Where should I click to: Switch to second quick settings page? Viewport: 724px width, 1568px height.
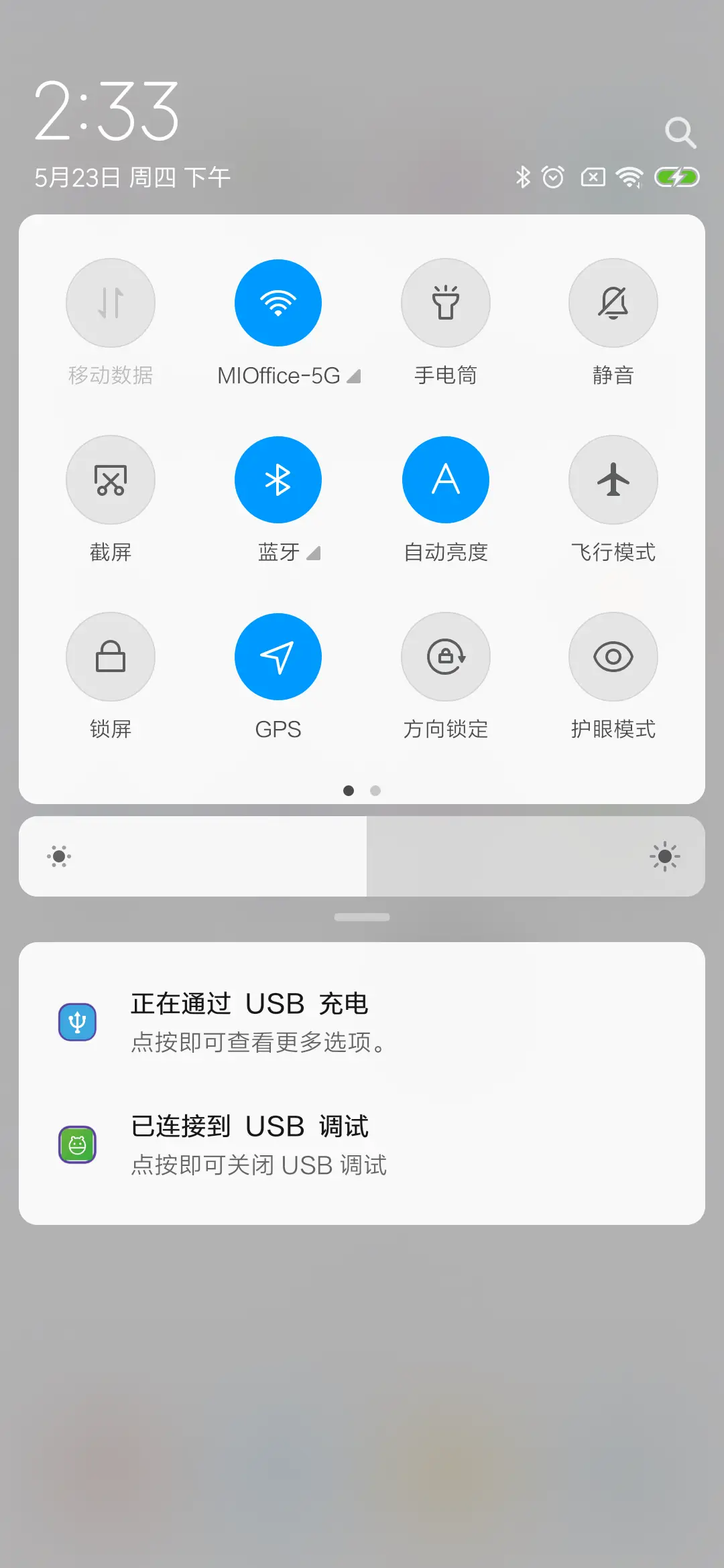click(x=375, y=791)
